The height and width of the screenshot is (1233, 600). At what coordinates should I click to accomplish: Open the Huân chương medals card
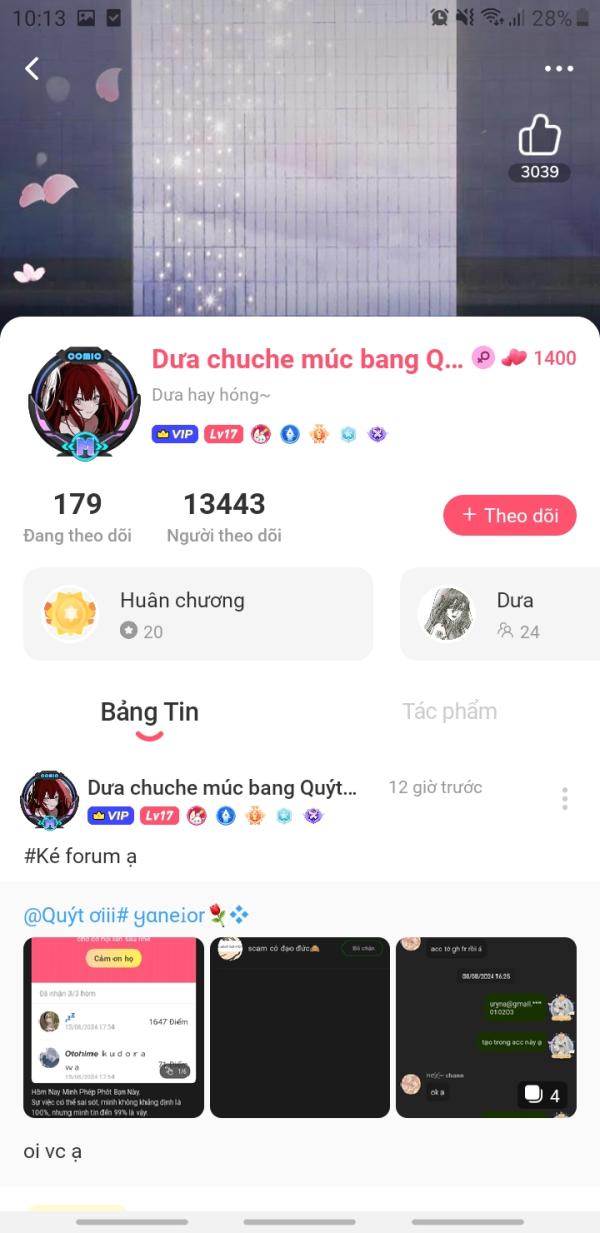click(198, 614)
